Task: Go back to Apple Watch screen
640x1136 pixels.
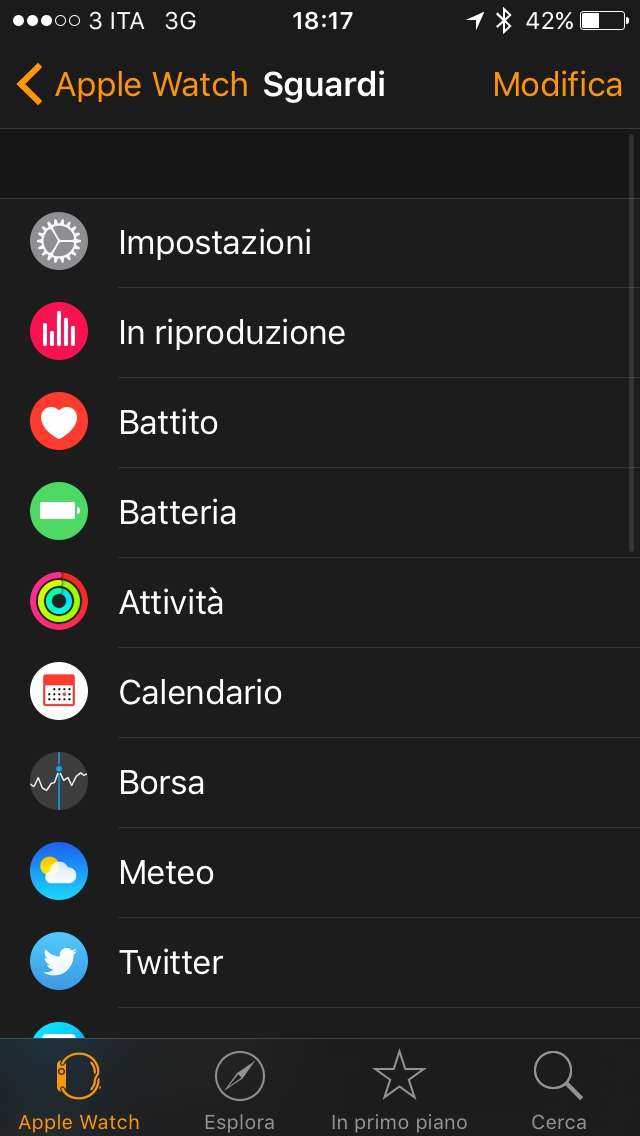Action: tap(132, 85)
